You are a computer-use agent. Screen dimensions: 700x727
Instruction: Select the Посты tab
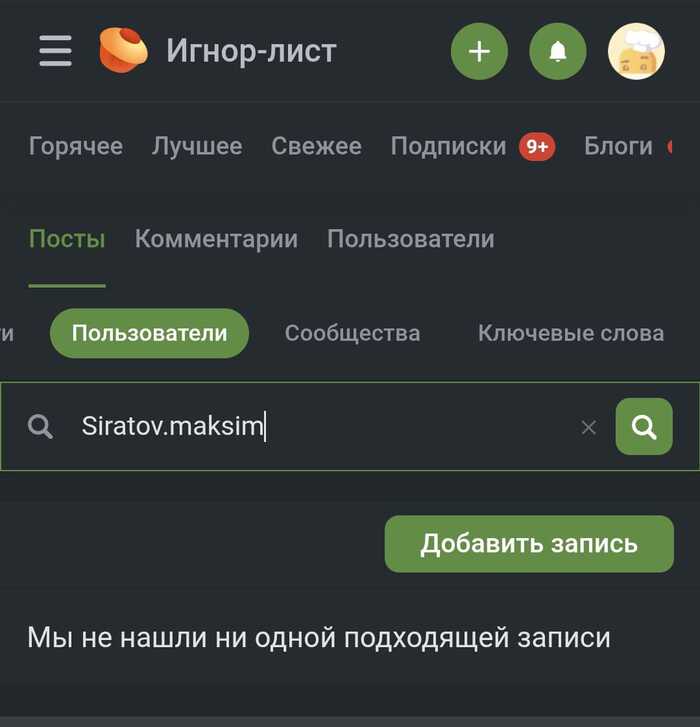[x=67, y=239]
